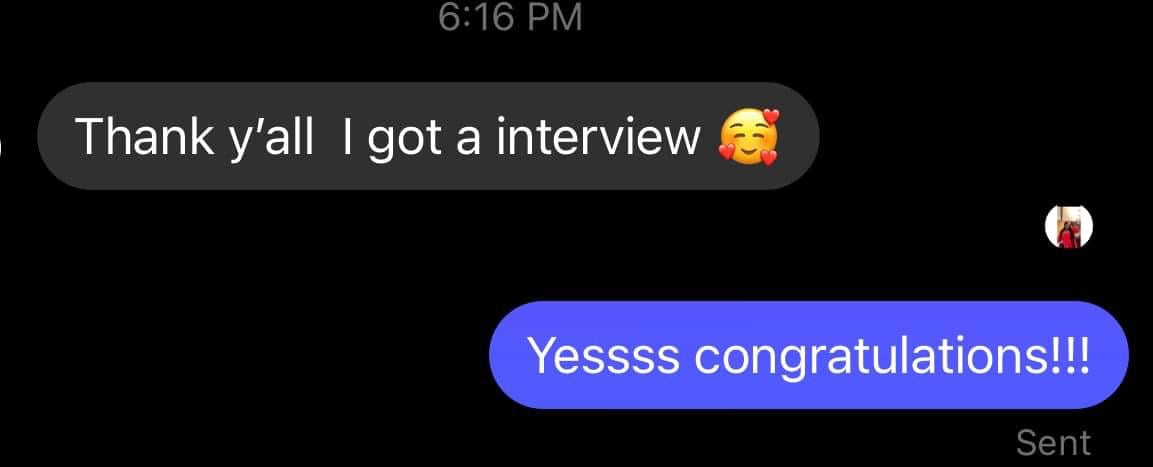Tap the small seen-by profile avatar
This screenshot has height=467, width=1153.
click(1068, 227)
